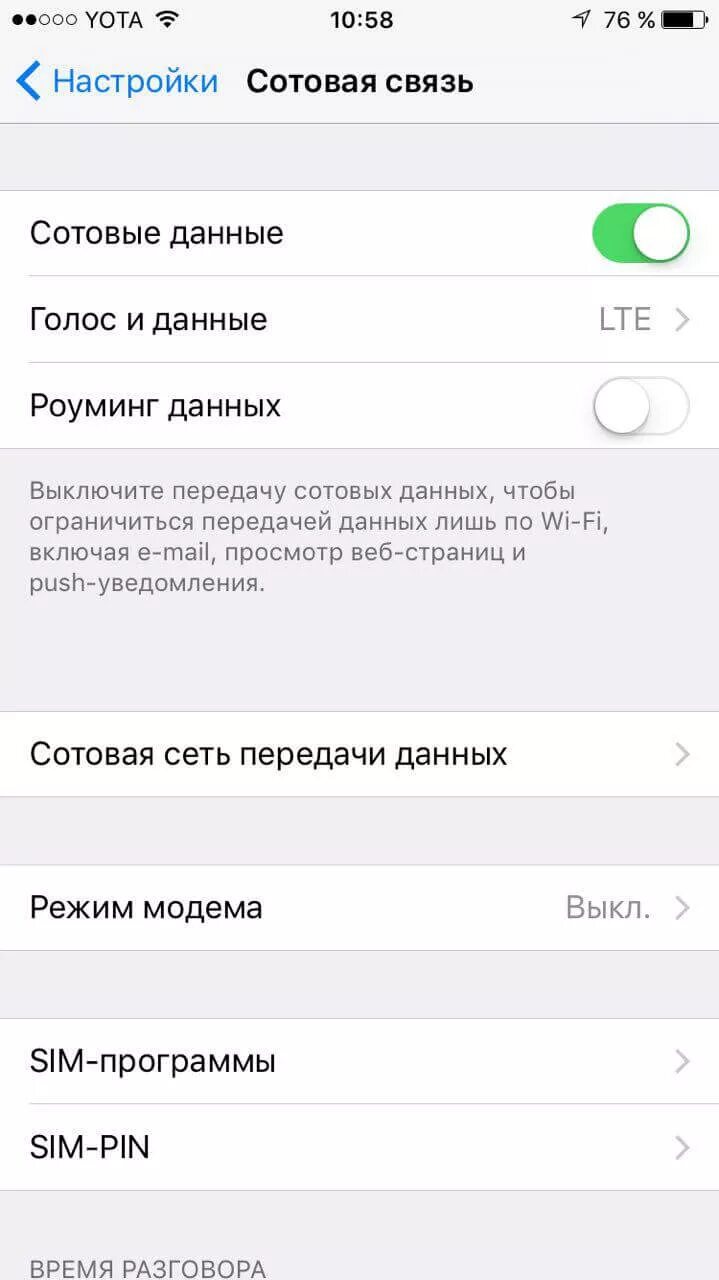The height and width of the screenshot is (1280, 719).
Task: Go back to Настройки
Action: pos(117,81)
